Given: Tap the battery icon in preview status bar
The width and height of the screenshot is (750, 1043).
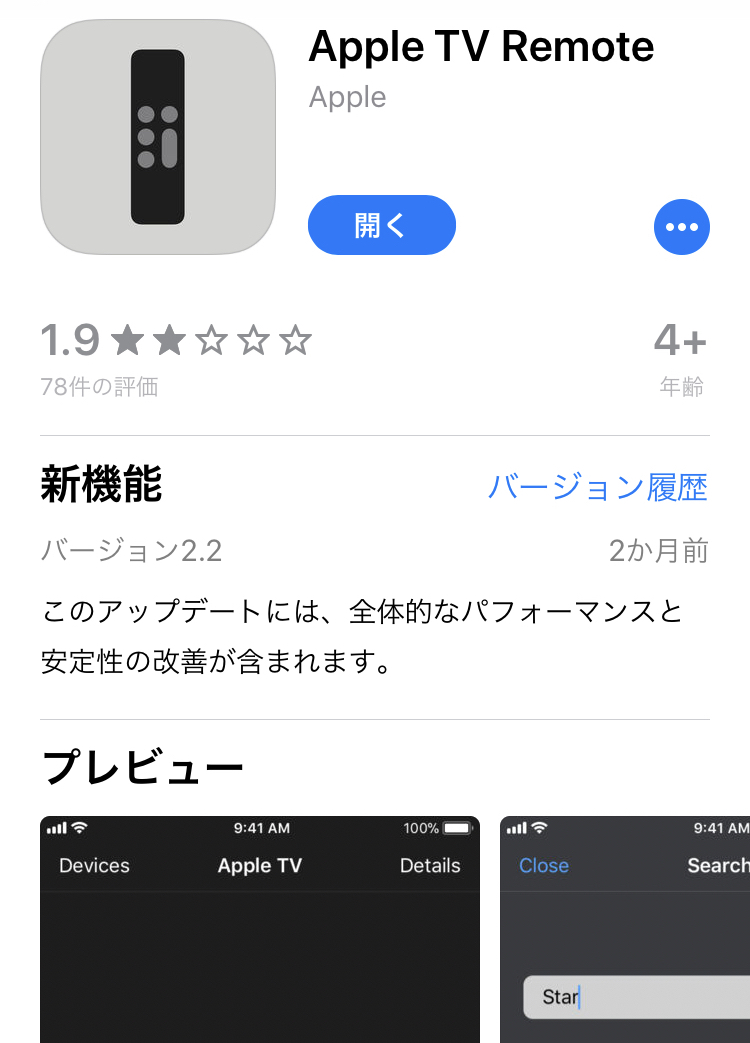Looking at the screenshot, I should tap(457, 827).
